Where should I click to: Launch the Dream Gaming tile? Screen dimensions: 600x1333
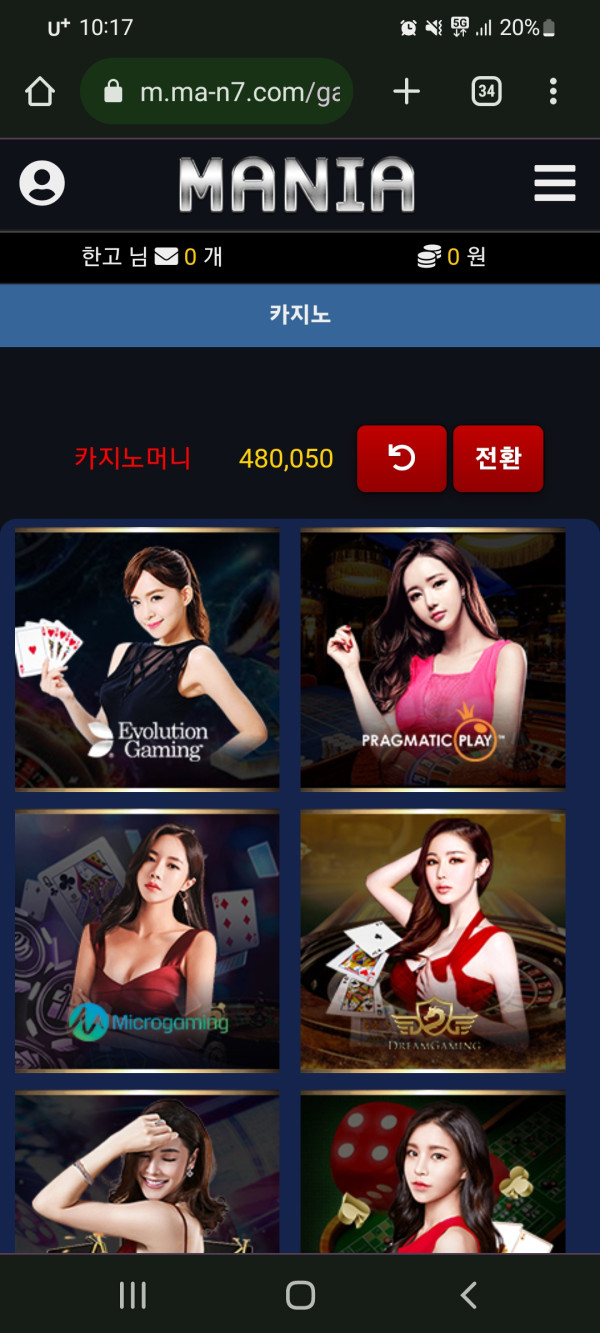click(x=432, y=940)
